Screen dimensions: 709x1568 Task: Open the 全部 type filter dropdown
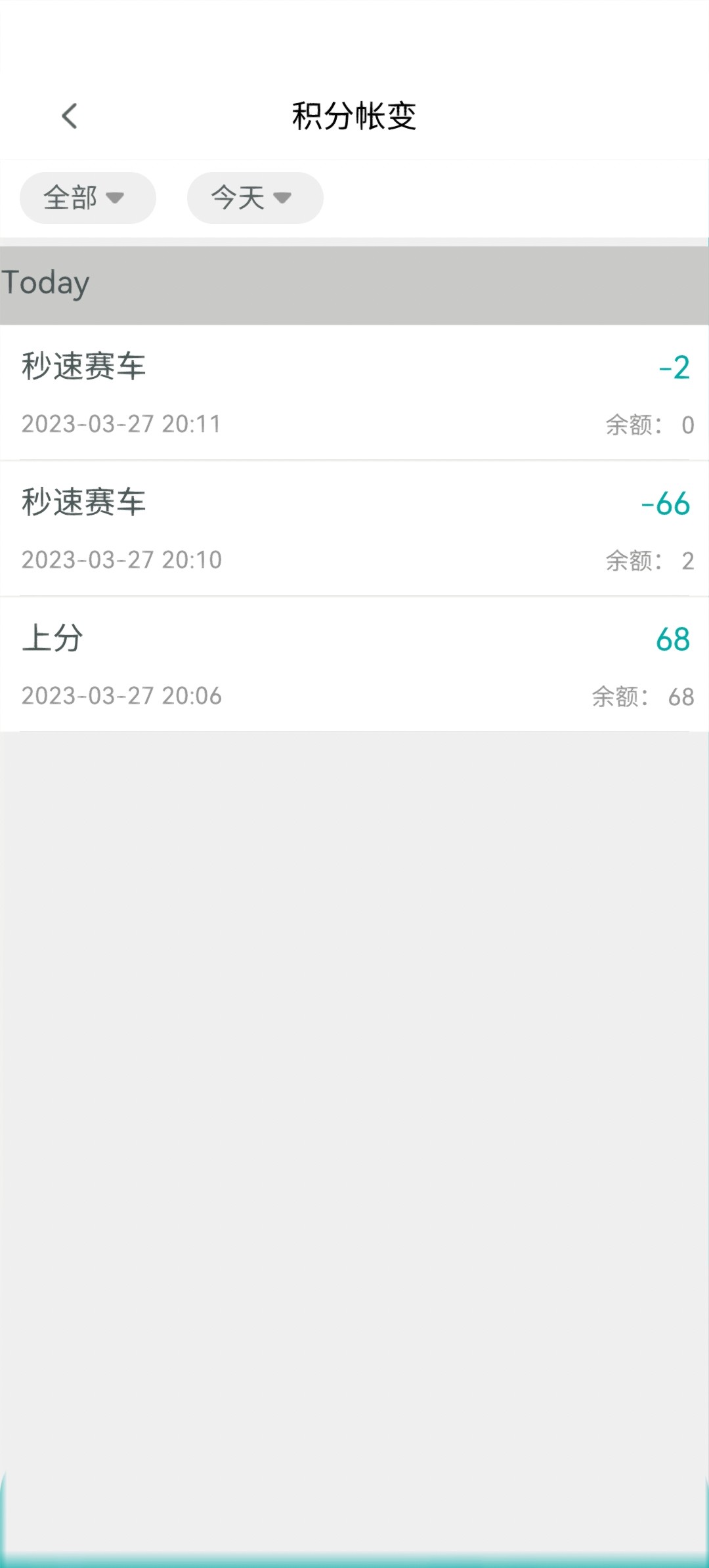pyautogui.click(x=87, y=198)
